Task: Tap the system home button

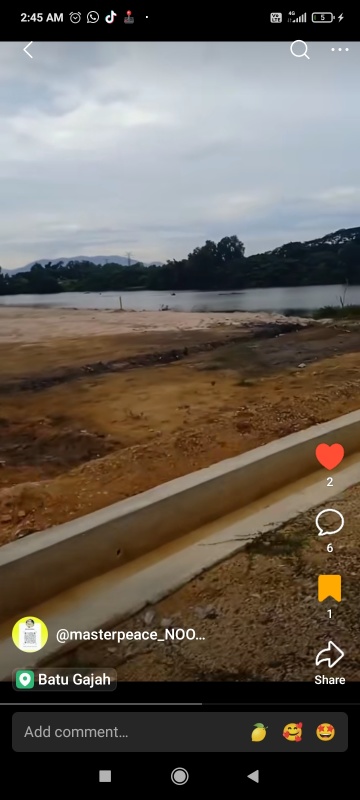Action: click(x=179, y=776)
